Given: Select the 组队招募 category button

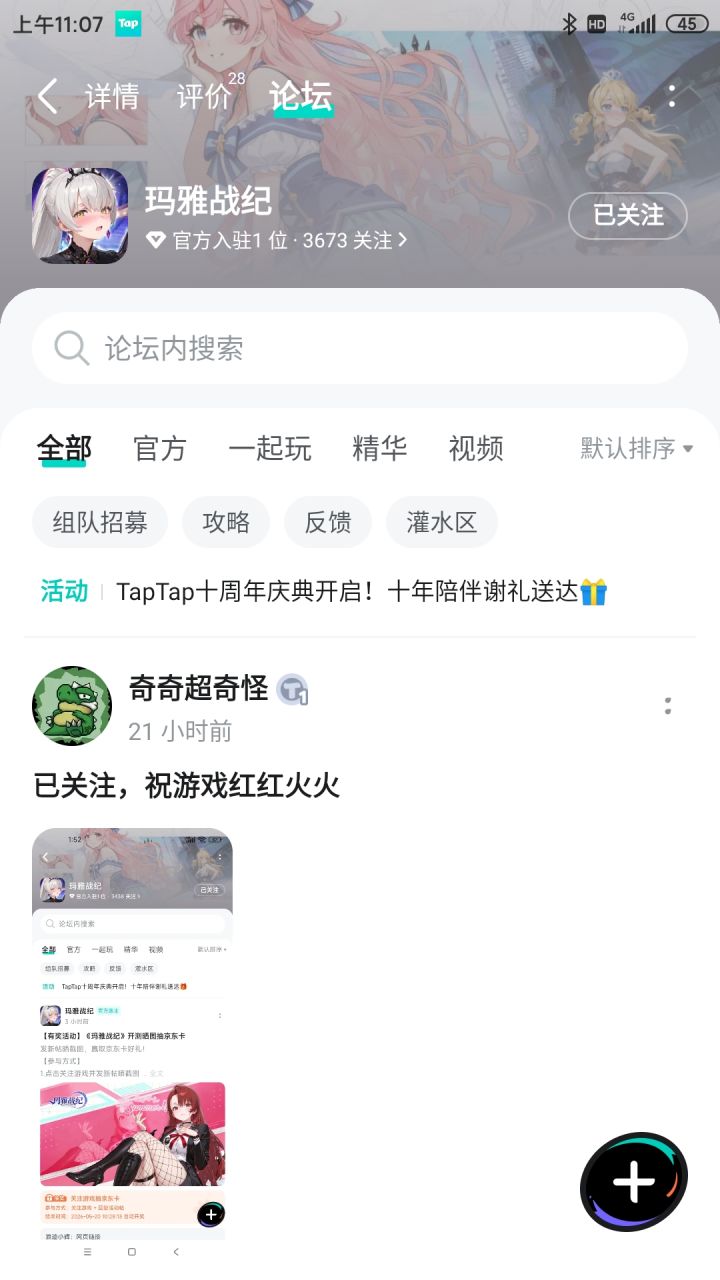Looking at the screenshot, I should pyautogui.click(x=99, y=522).
